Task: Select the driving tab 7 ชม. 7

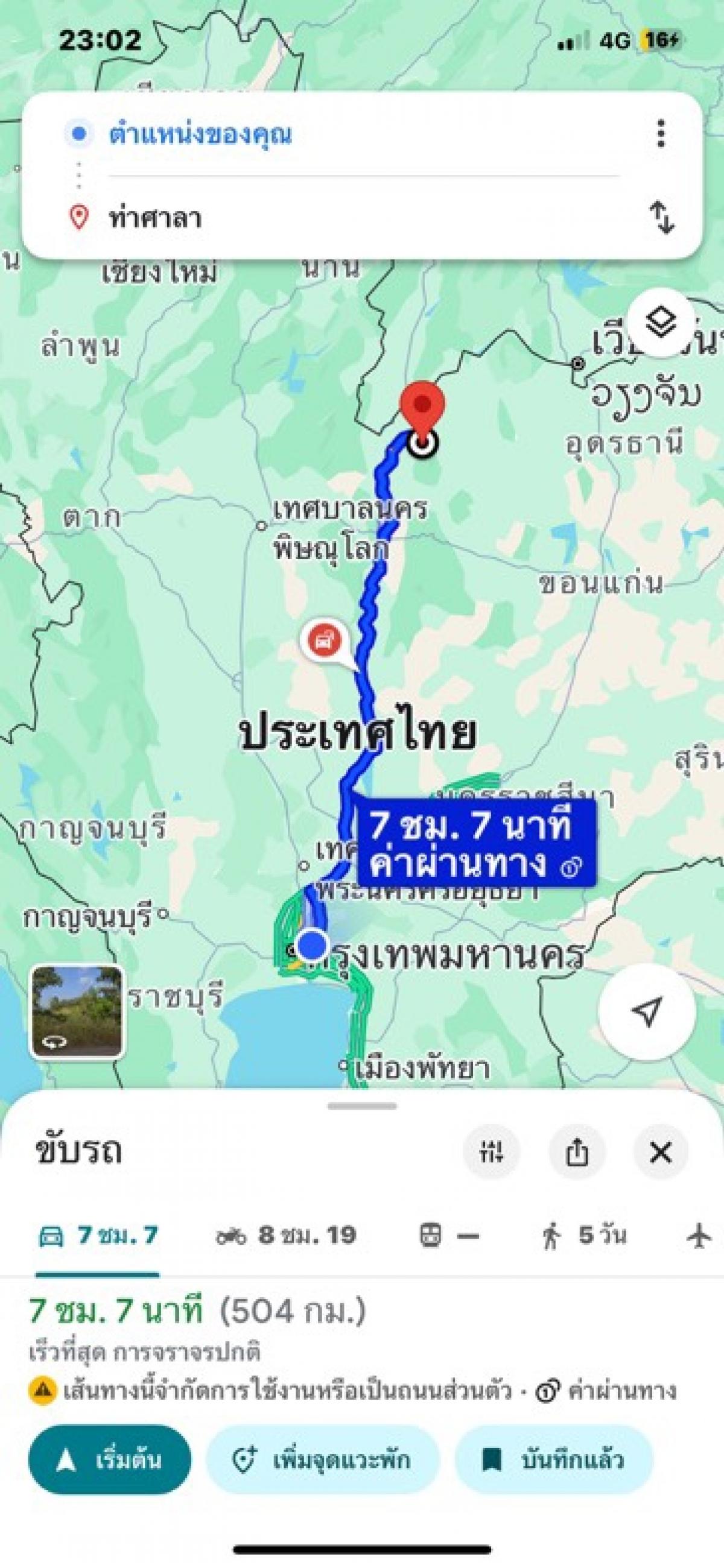Action: 97,1236
